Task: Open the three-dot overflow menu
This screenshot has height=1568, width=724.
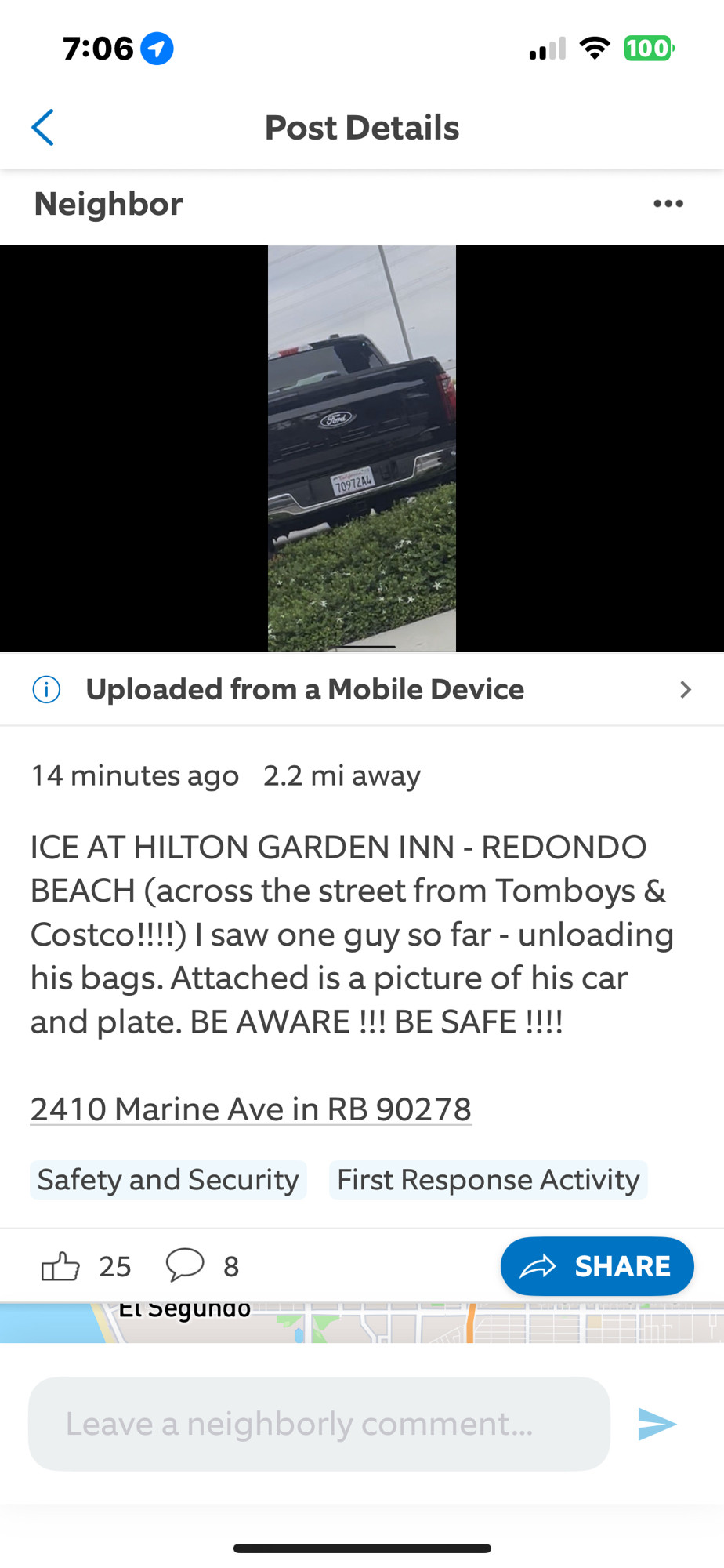Action: (x=668, y=204)
